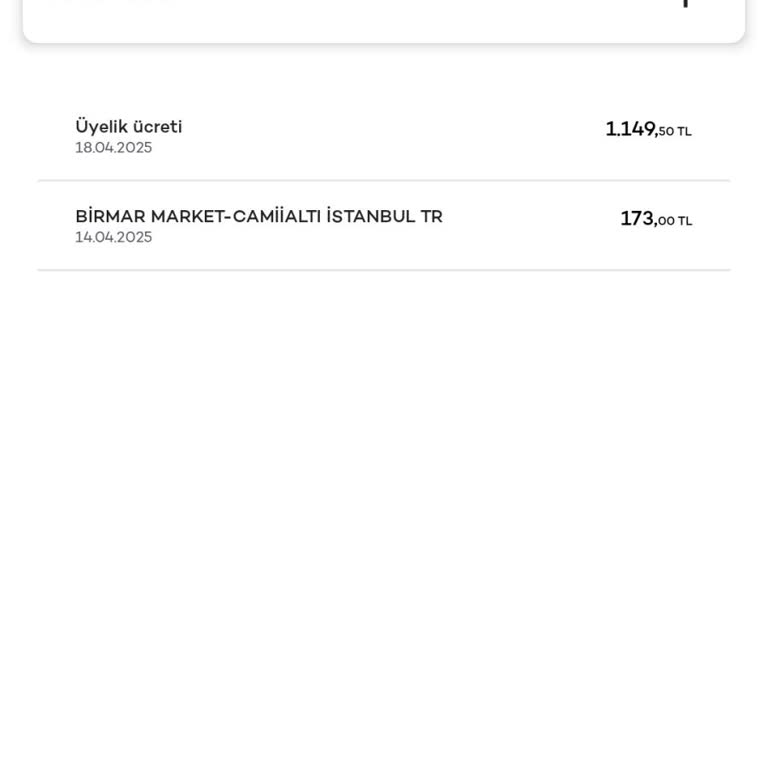
Task: Open the Üyelik ücreti transaction details
Action: (383, 136)
